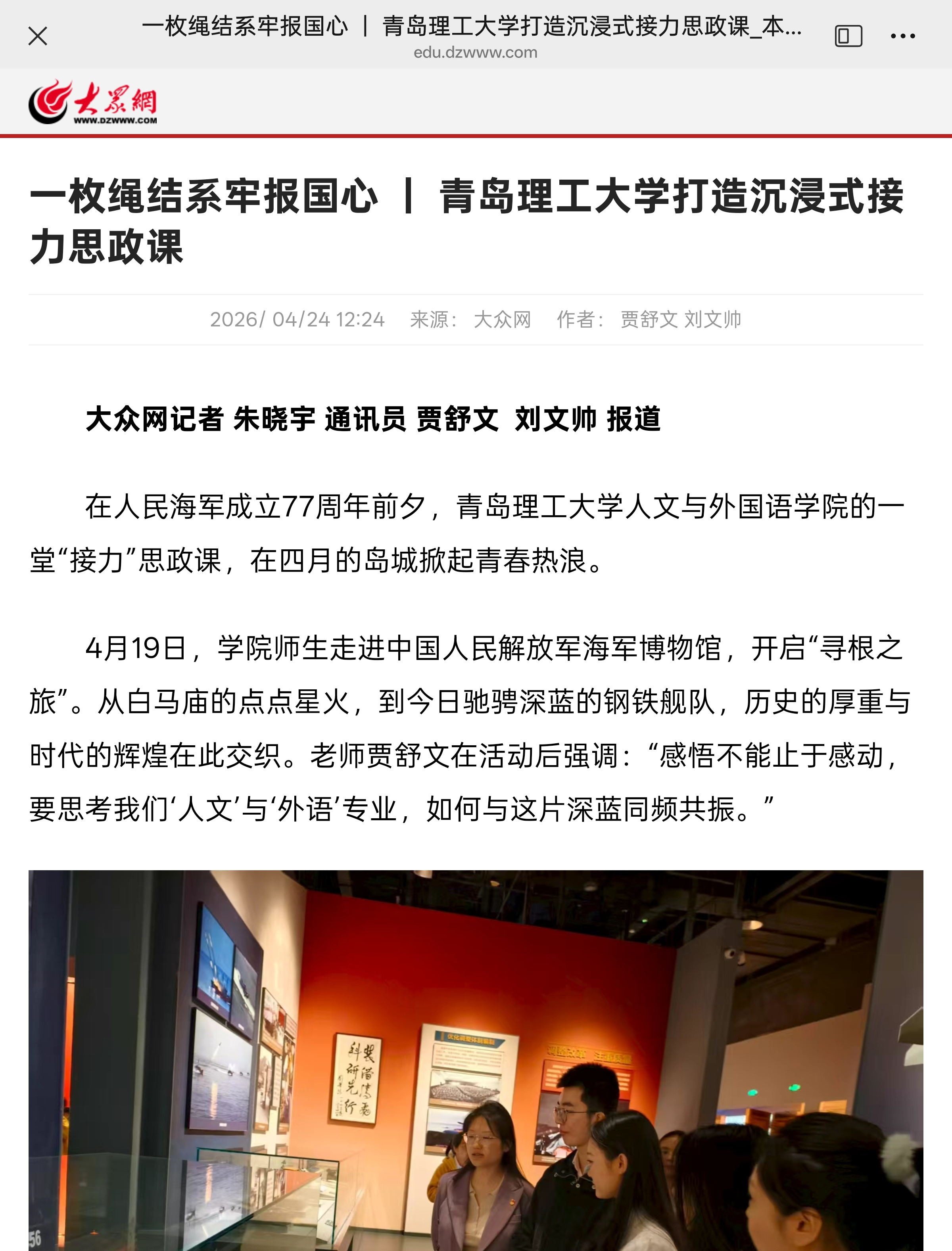The width and height of the screenshot is (952, 1251).
Task: Close the in-app browser page
Action: [38, 36]
